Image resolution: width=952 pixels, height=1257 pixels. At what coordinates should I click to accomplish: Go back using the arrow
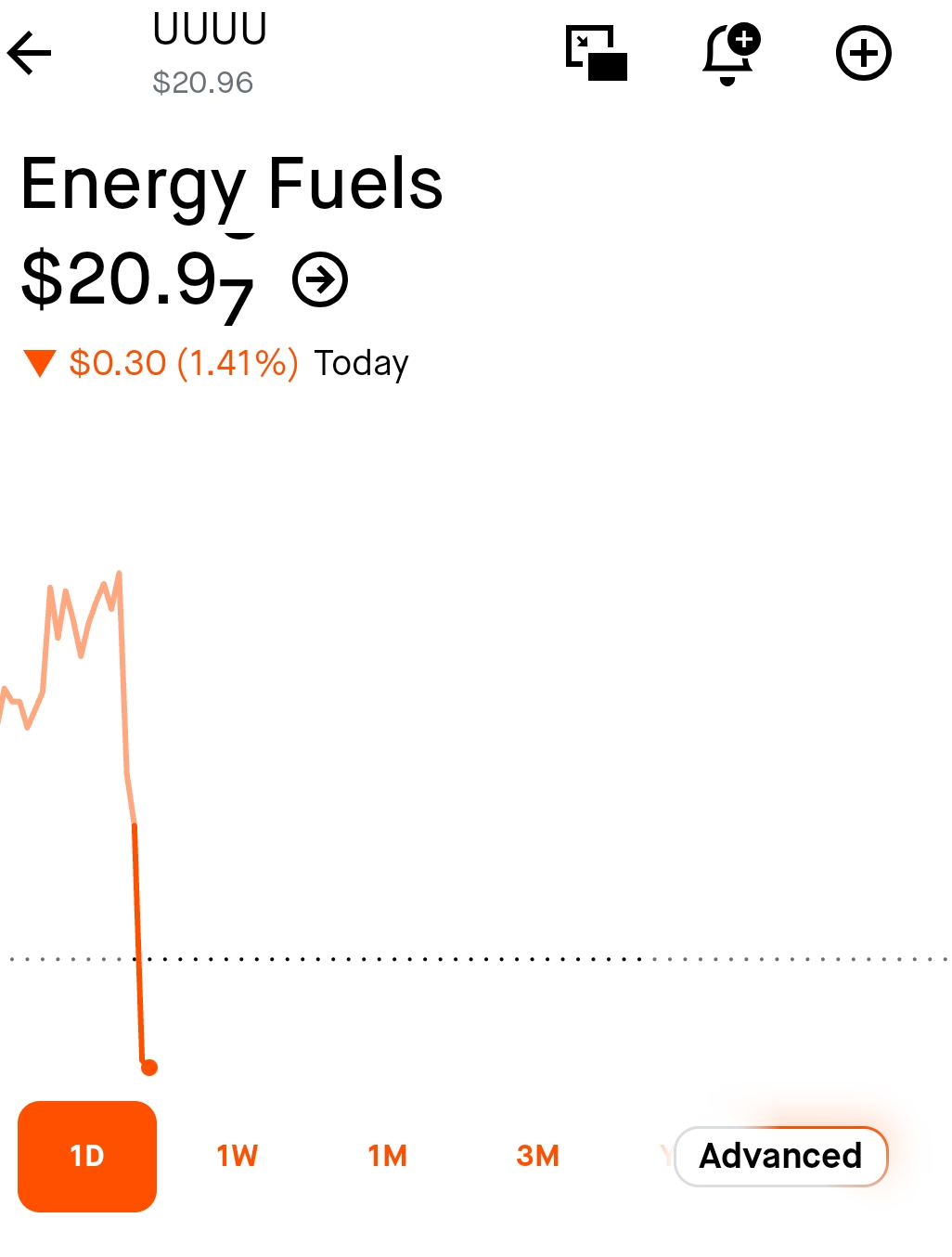(29, 53)
